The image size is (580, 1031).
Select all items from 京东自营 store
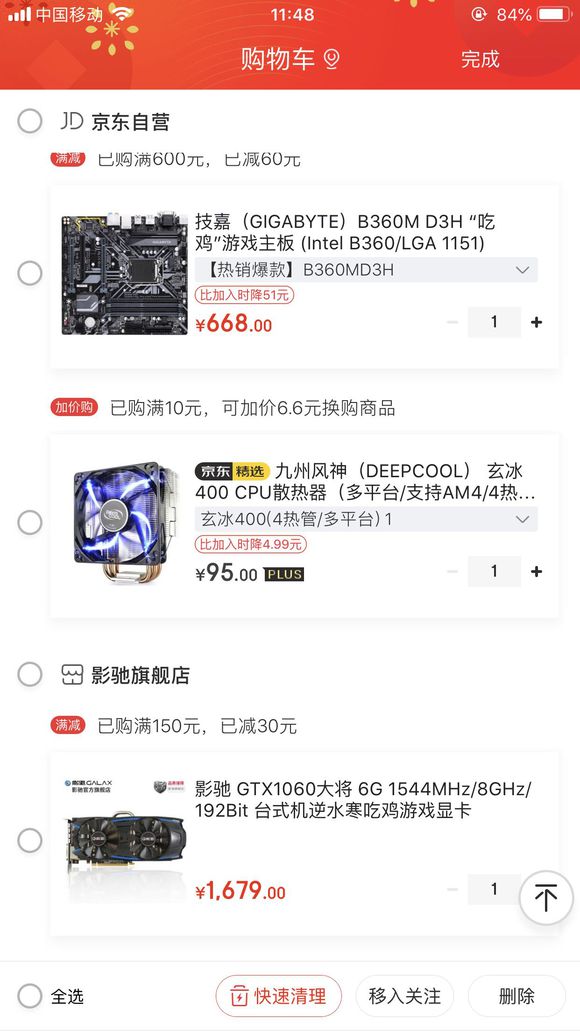[x=30, y=121]
